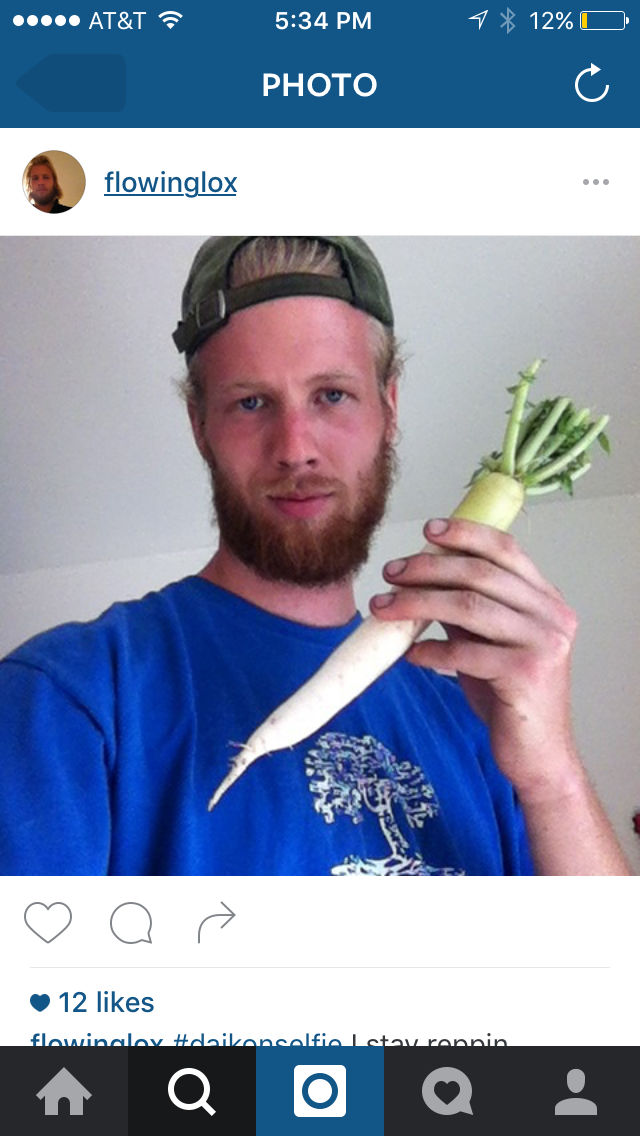Viewport: 640px width, 1136px height.
Task: Open flowinglox's profile picture
Action: 54,182
